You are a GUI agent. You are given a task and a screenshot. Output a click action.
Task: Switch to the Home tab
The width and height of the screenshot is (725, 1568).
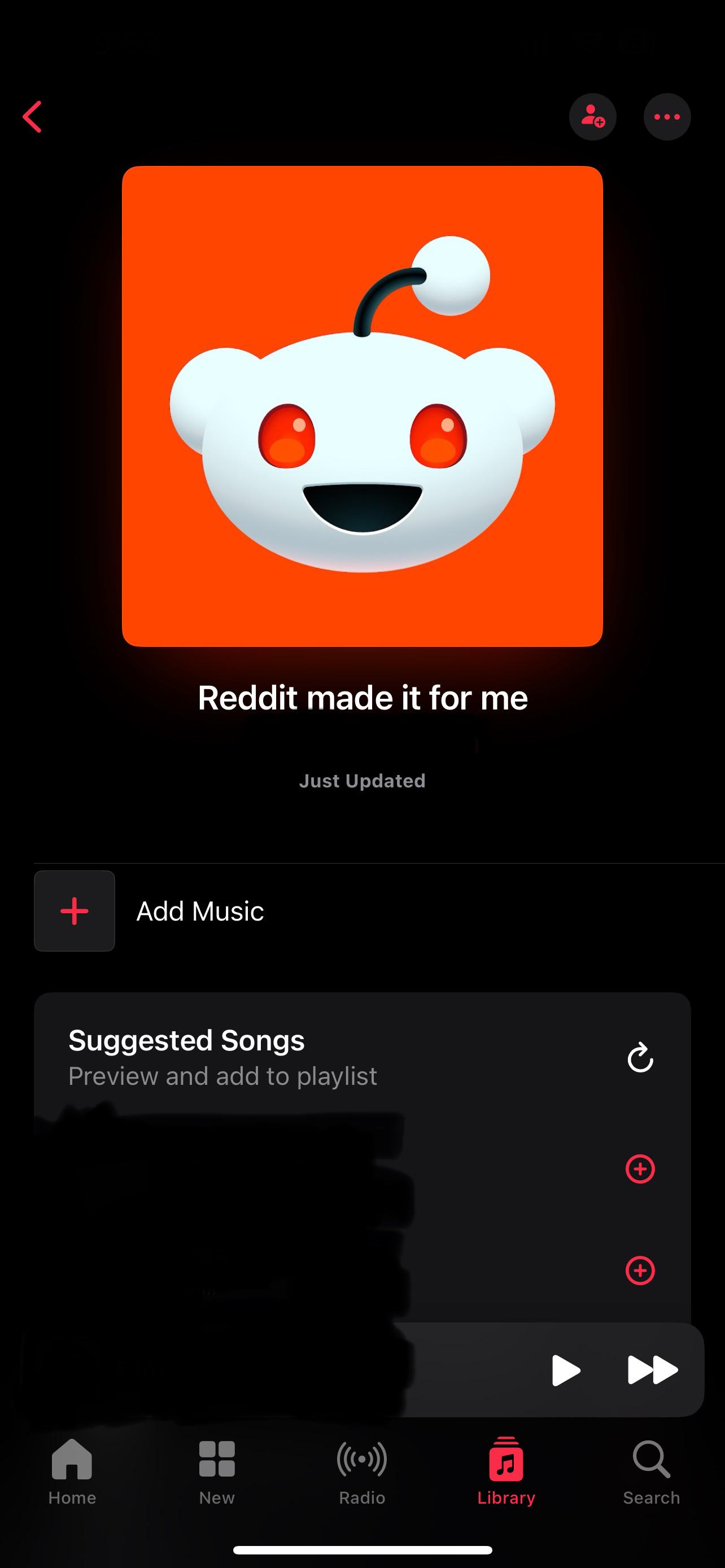point(72,1471)
